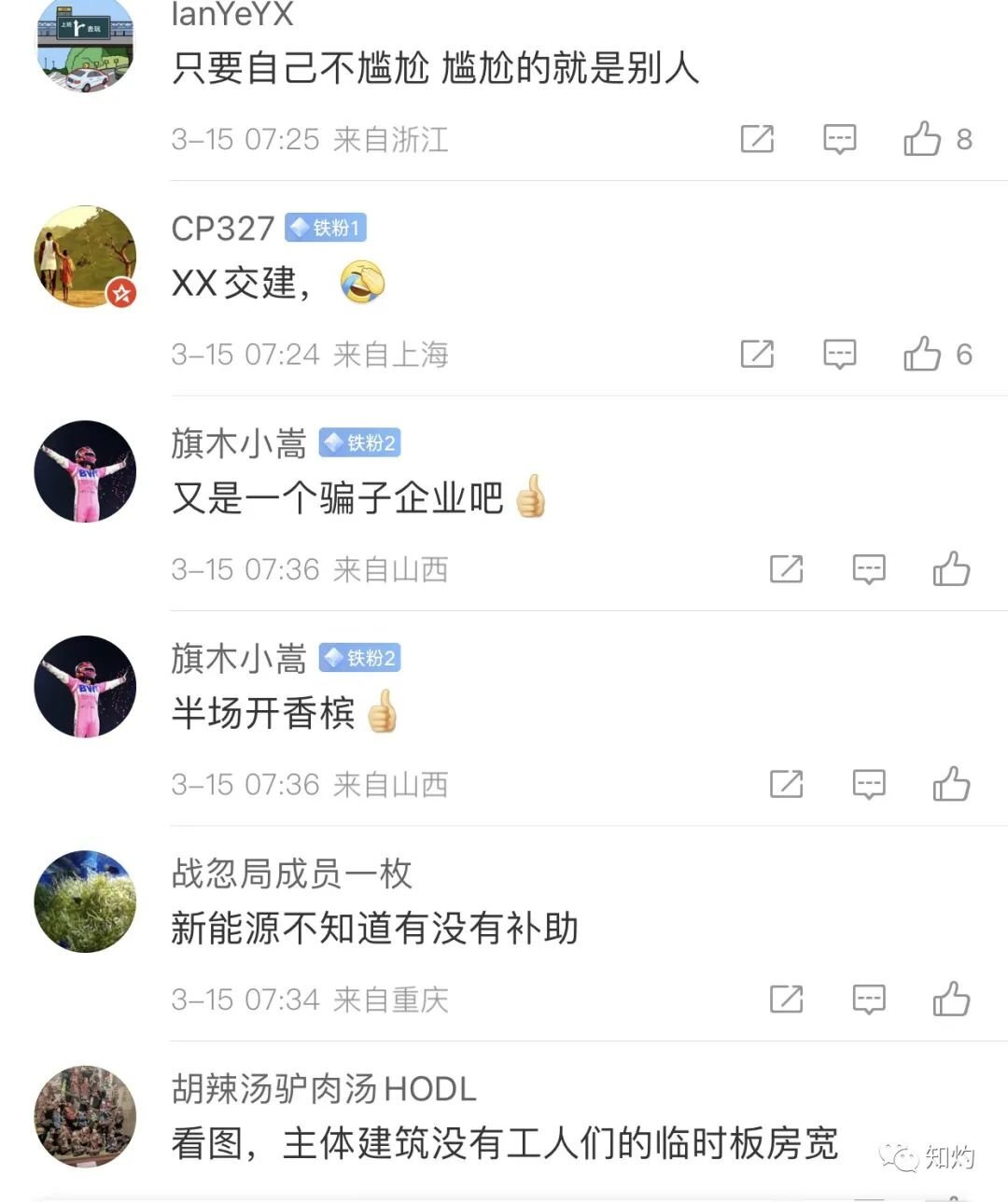
Task: Like the 又是一个骗子企业吧 comment
Action: (x=951, y=568)
